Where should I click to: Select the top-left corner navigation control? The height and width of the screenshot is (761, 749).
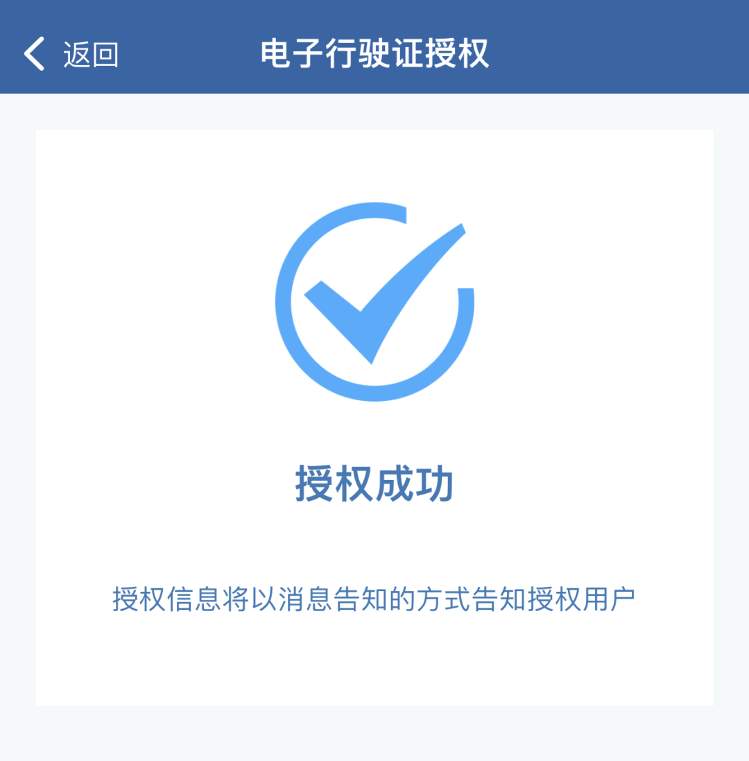[x=33, y=54]
